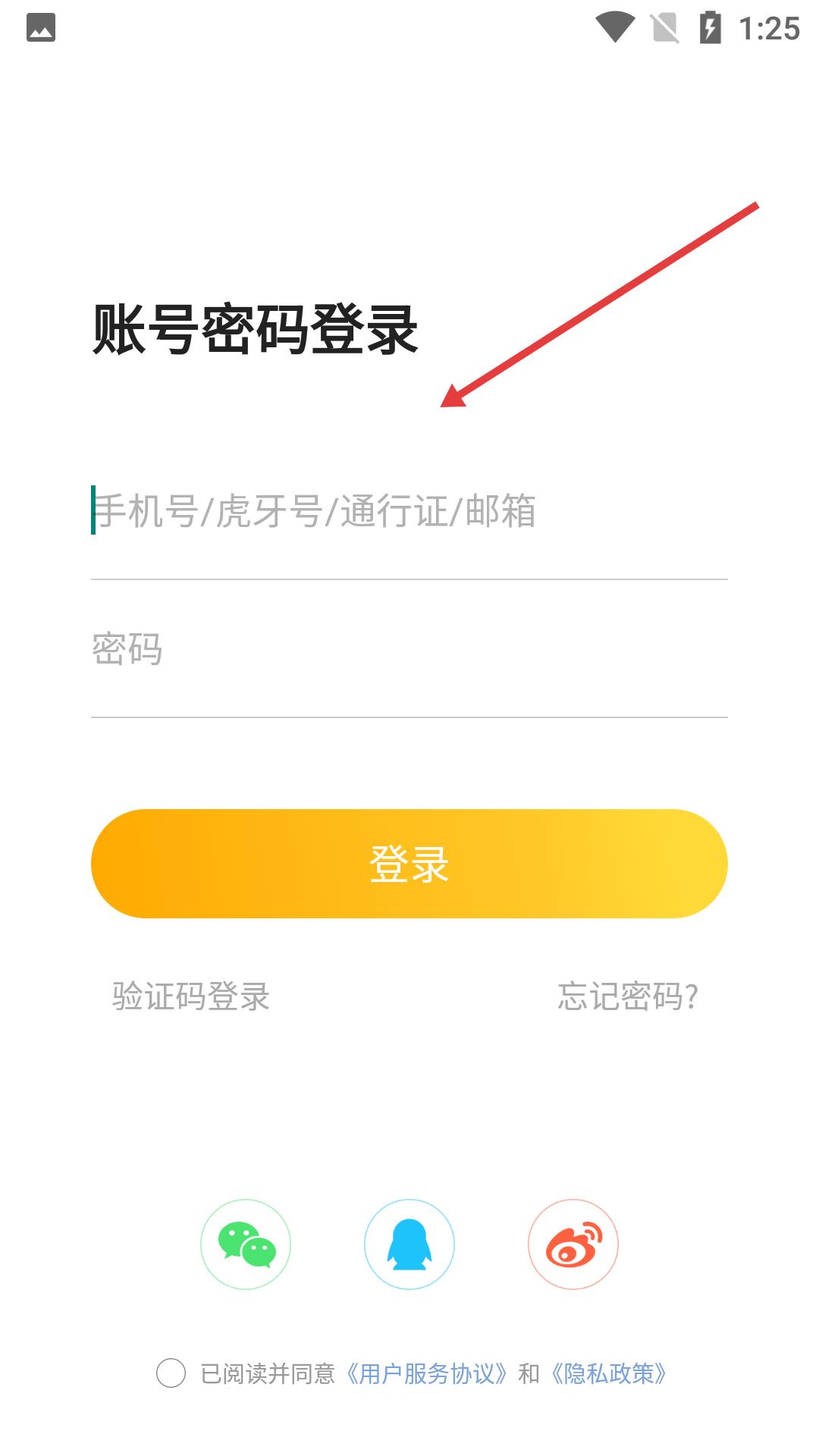Log in with WeChat icon
The image size is (819, 1456).
[x=246, y=1244]
